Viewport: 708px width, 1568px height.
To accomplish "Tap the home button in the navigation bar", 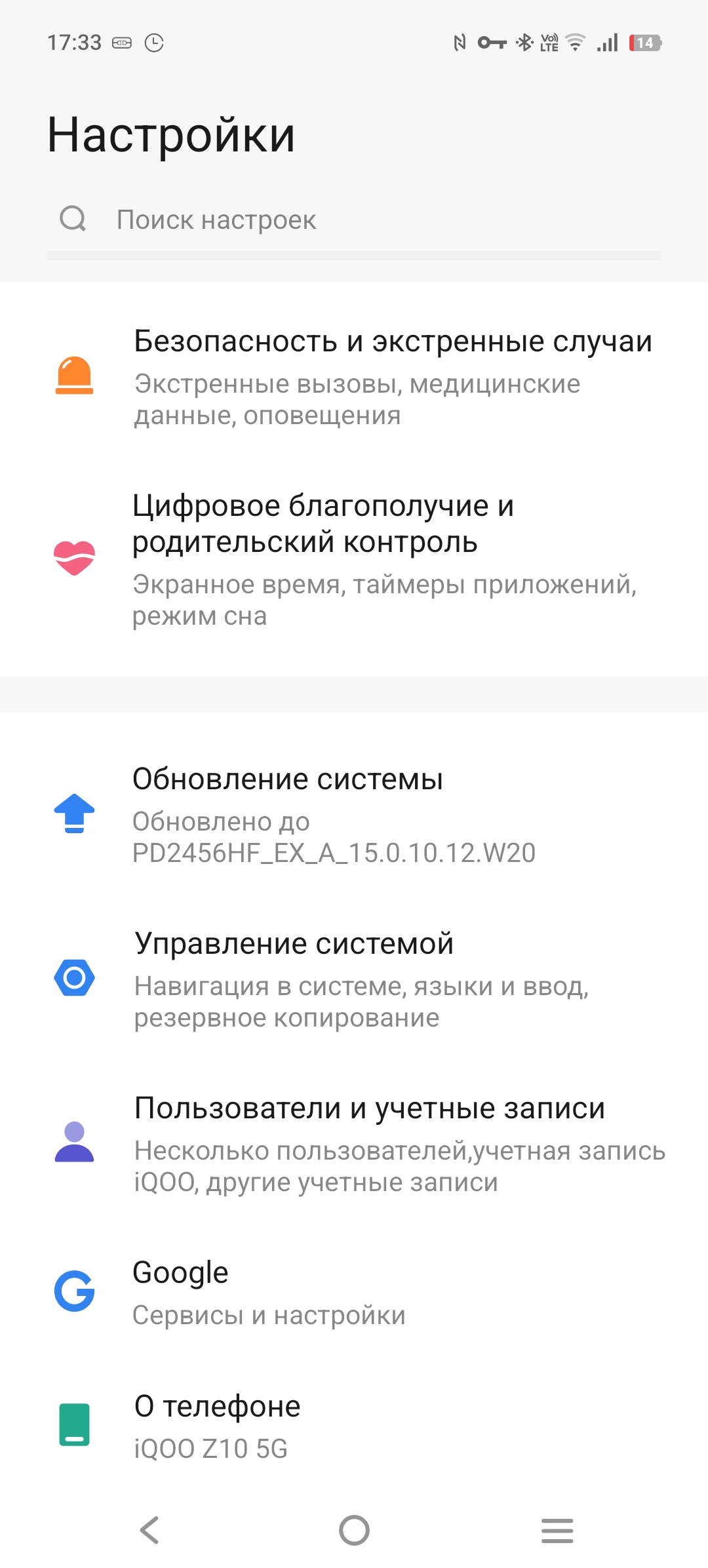I will tap(354, 1531).
